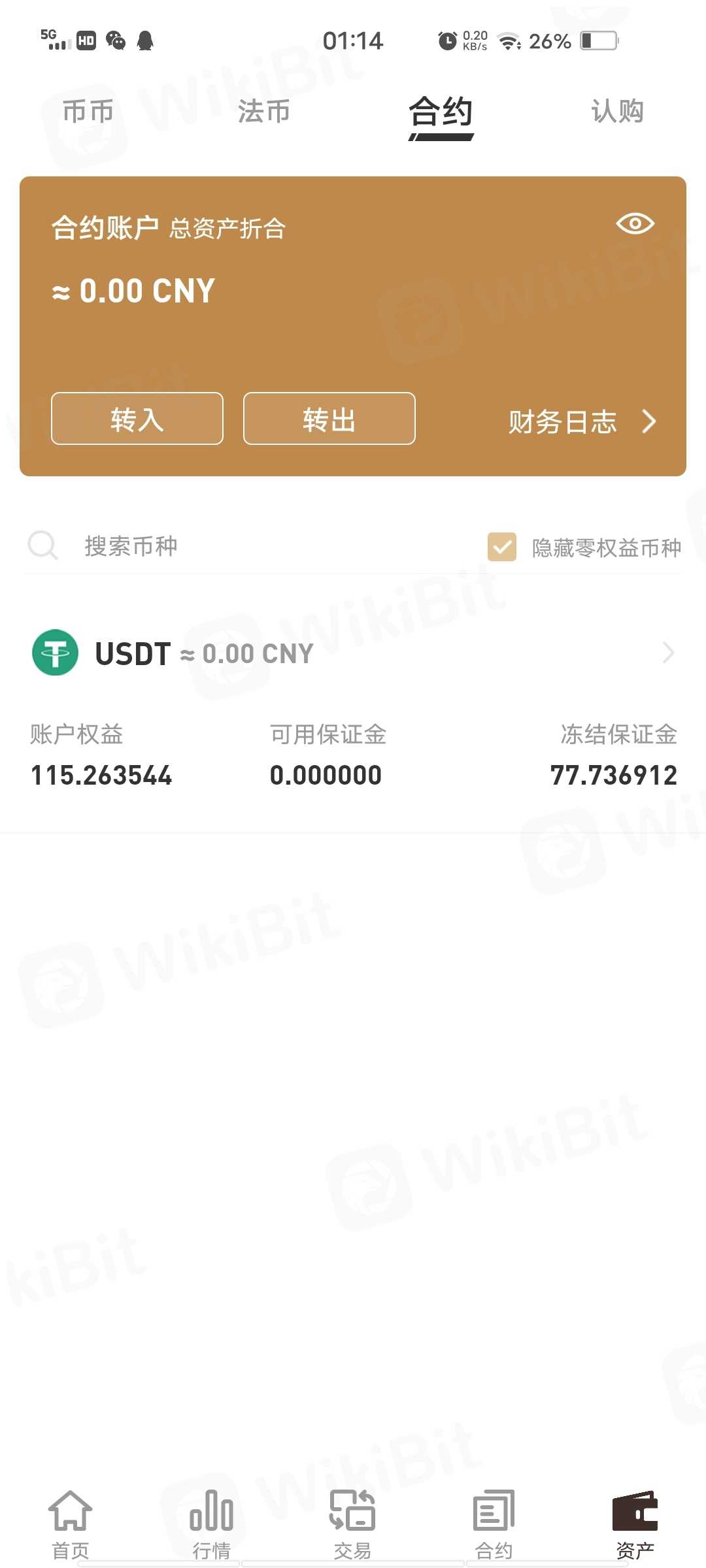Open the 认购 top tab

tap(617, 112)
